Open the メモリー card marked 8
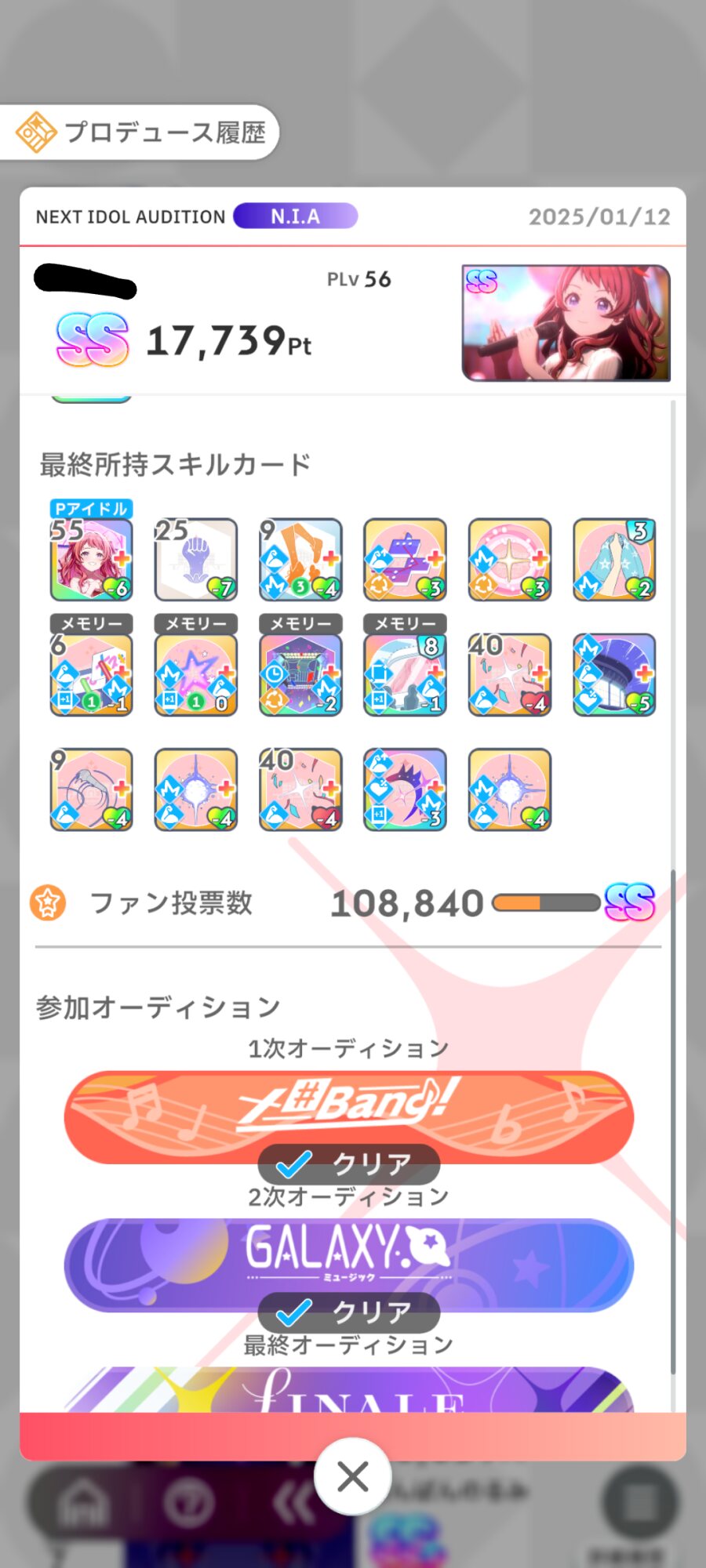 click(405, 674)
